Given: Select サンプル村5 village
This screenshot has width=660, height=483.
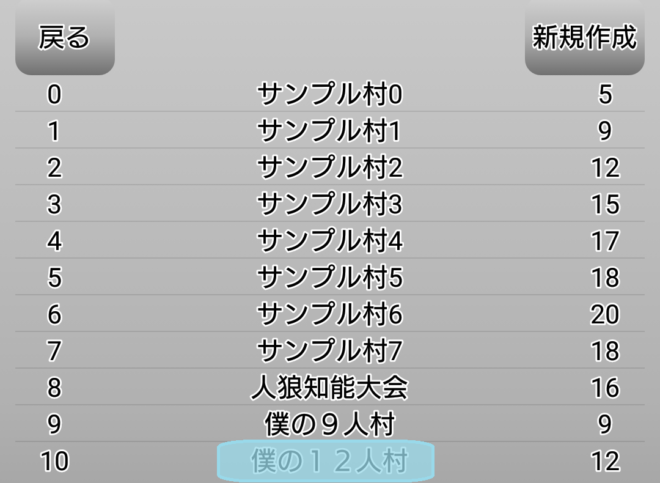Looking at the screenshot, I should point(329,277).
